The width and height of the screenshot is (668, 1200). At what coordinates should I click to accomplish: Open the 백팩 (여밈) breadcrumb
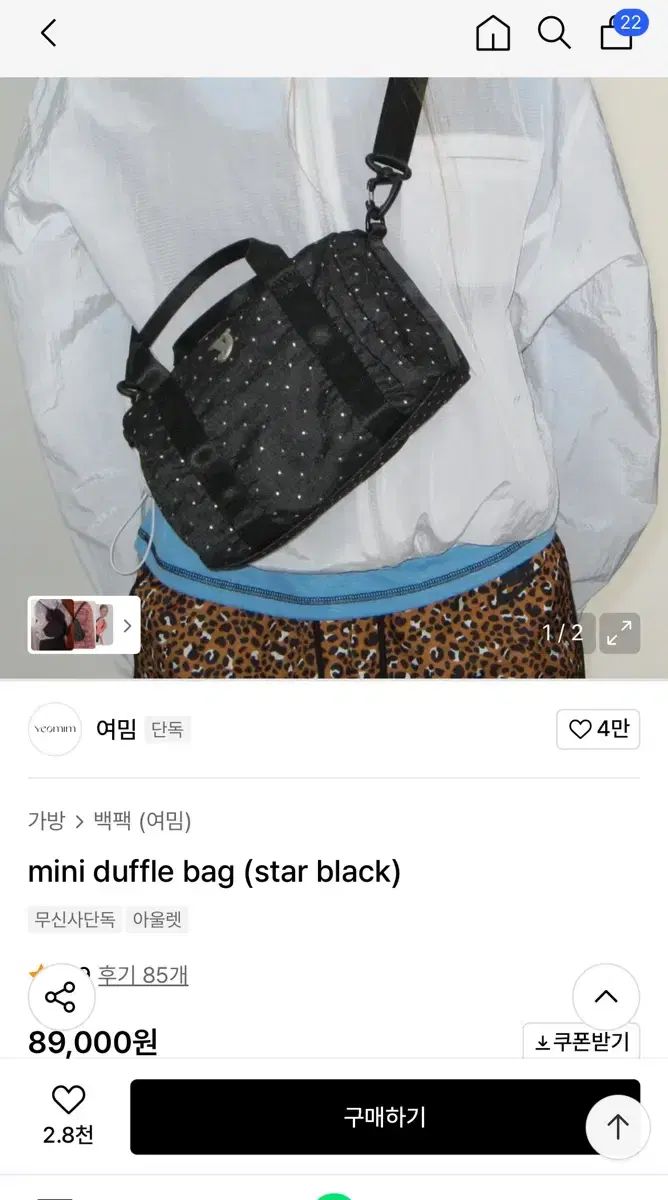point(142,821)
